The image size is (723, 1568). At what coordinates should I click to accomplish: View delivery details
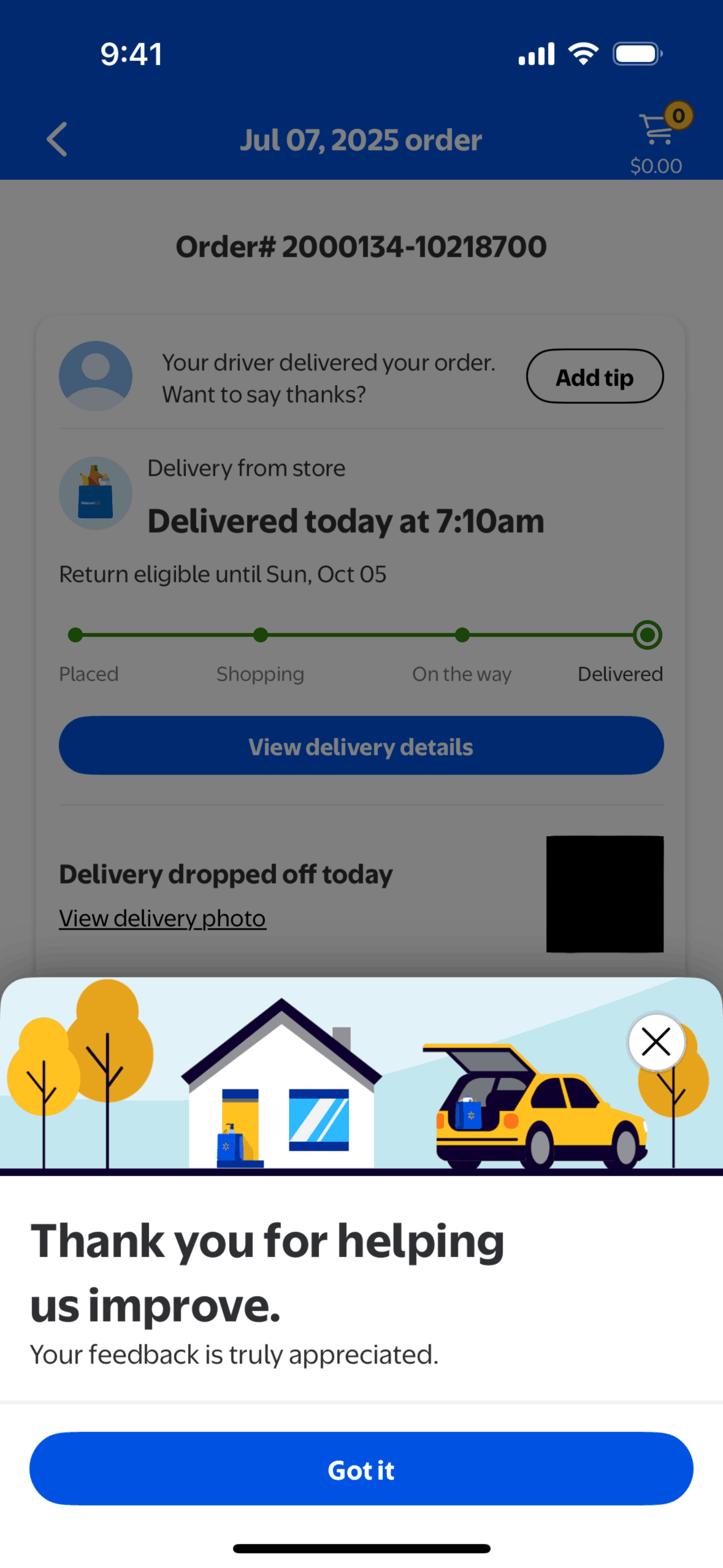361,746
